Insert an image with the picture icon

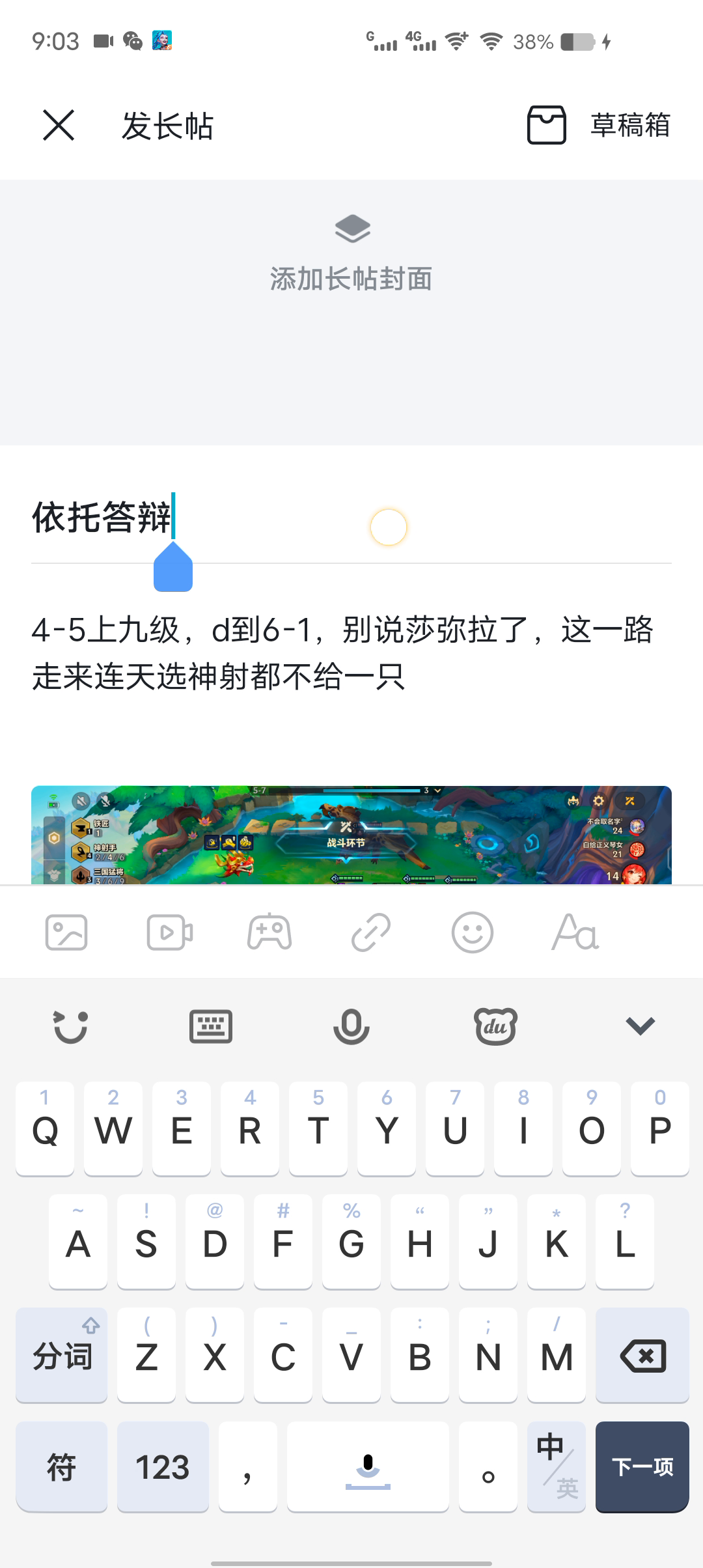(66, 932)
